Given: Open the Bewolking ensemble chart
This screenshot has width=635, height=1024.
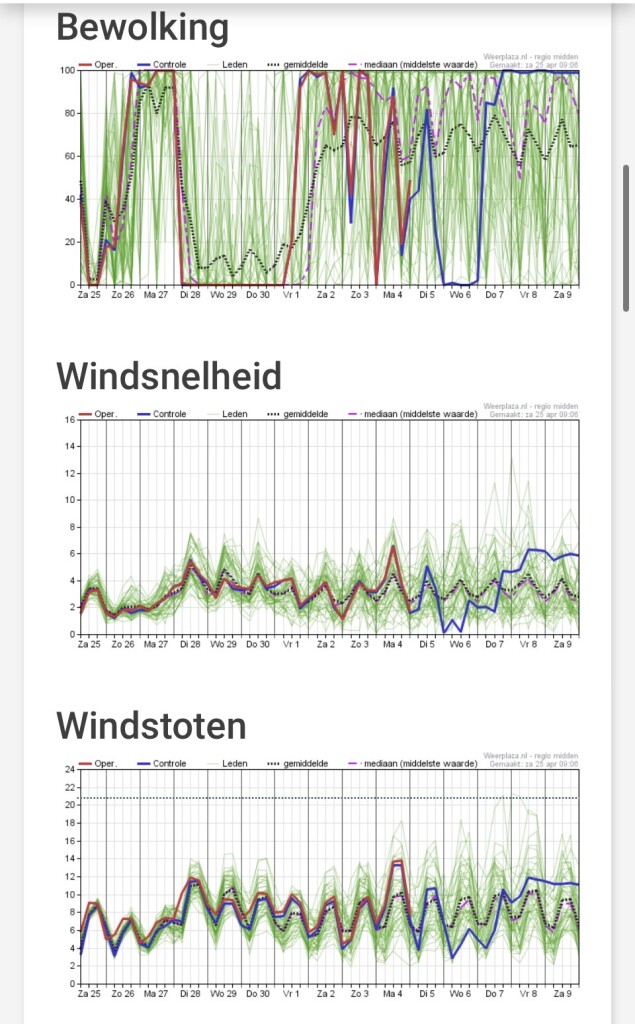Looking at the screenshot, I should (317, 175).
